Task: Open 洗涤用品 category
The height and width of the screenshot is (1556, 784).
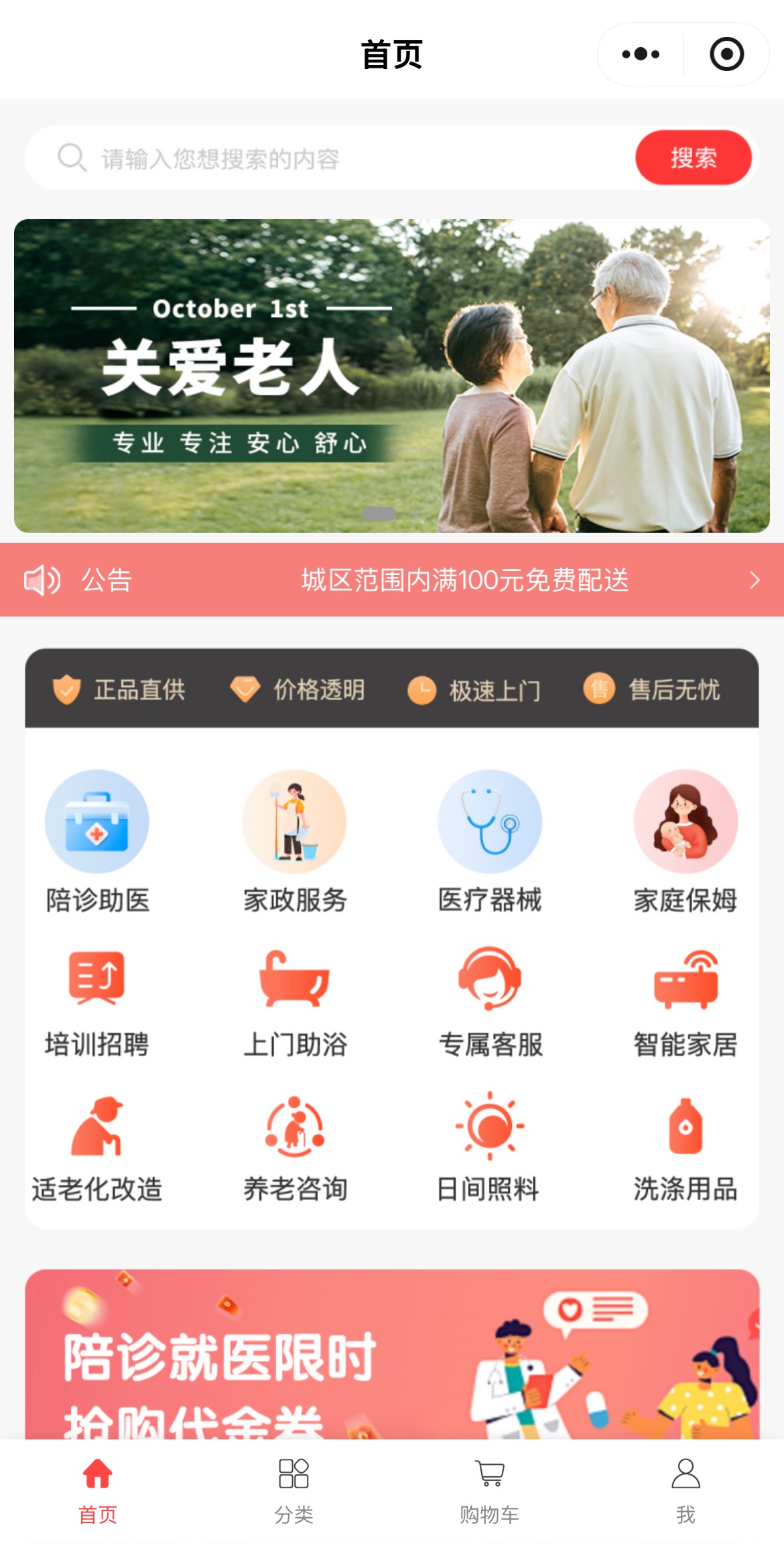Action: (x=685, y=1147)
